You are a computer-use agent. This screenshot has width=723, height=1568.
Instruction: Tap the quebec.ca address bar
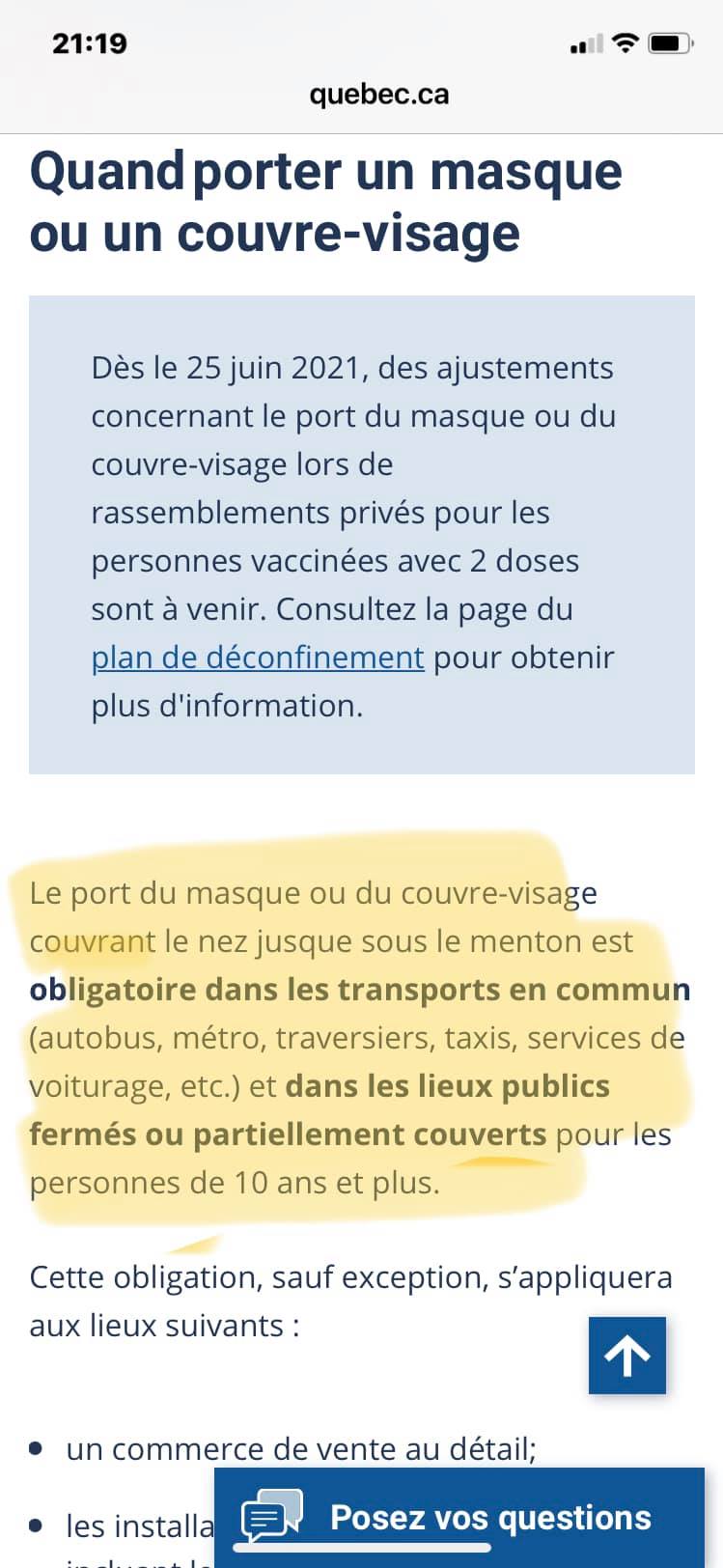(x=379, y=95)
